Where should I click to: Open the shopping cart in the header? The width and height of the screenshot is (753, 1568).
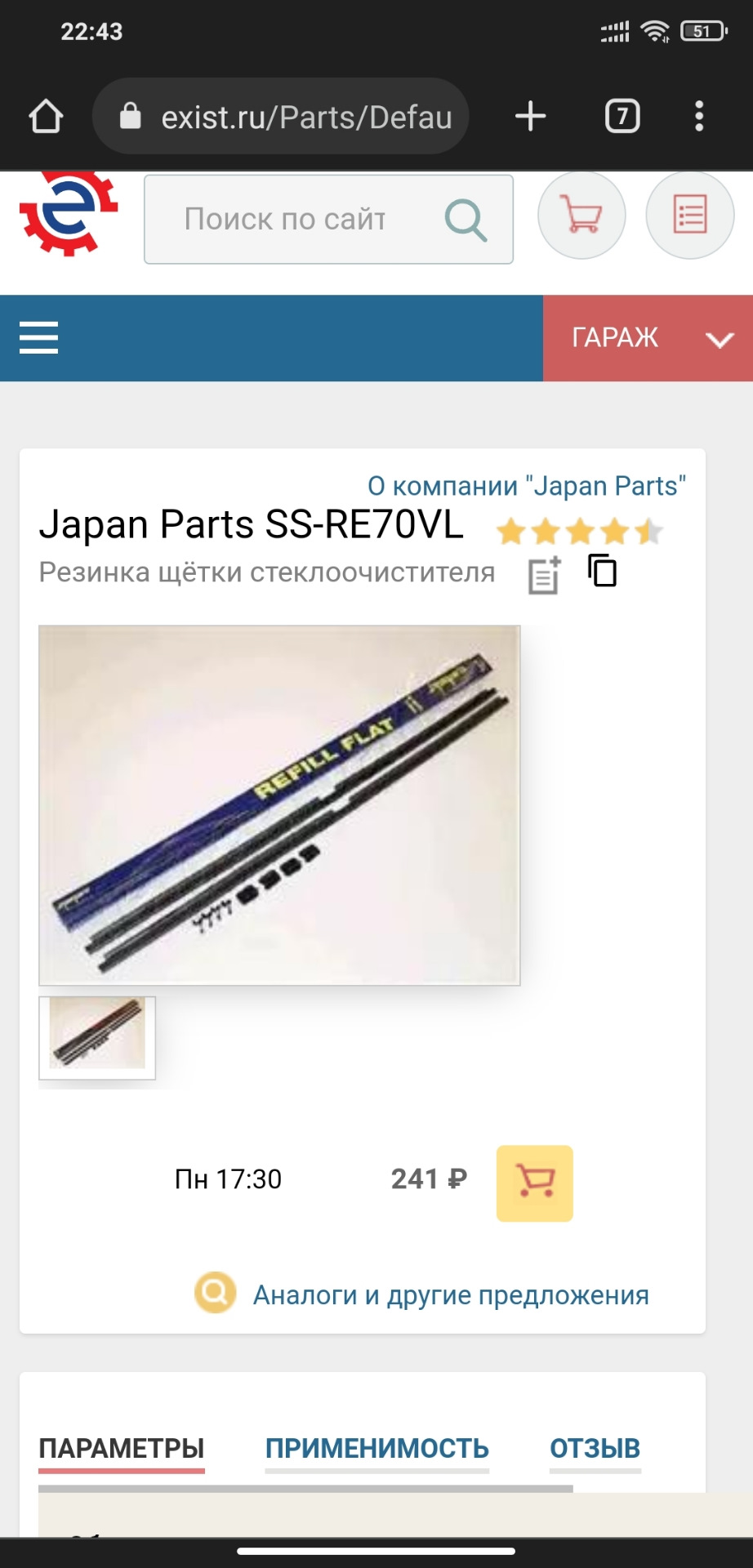coord(581,216)
